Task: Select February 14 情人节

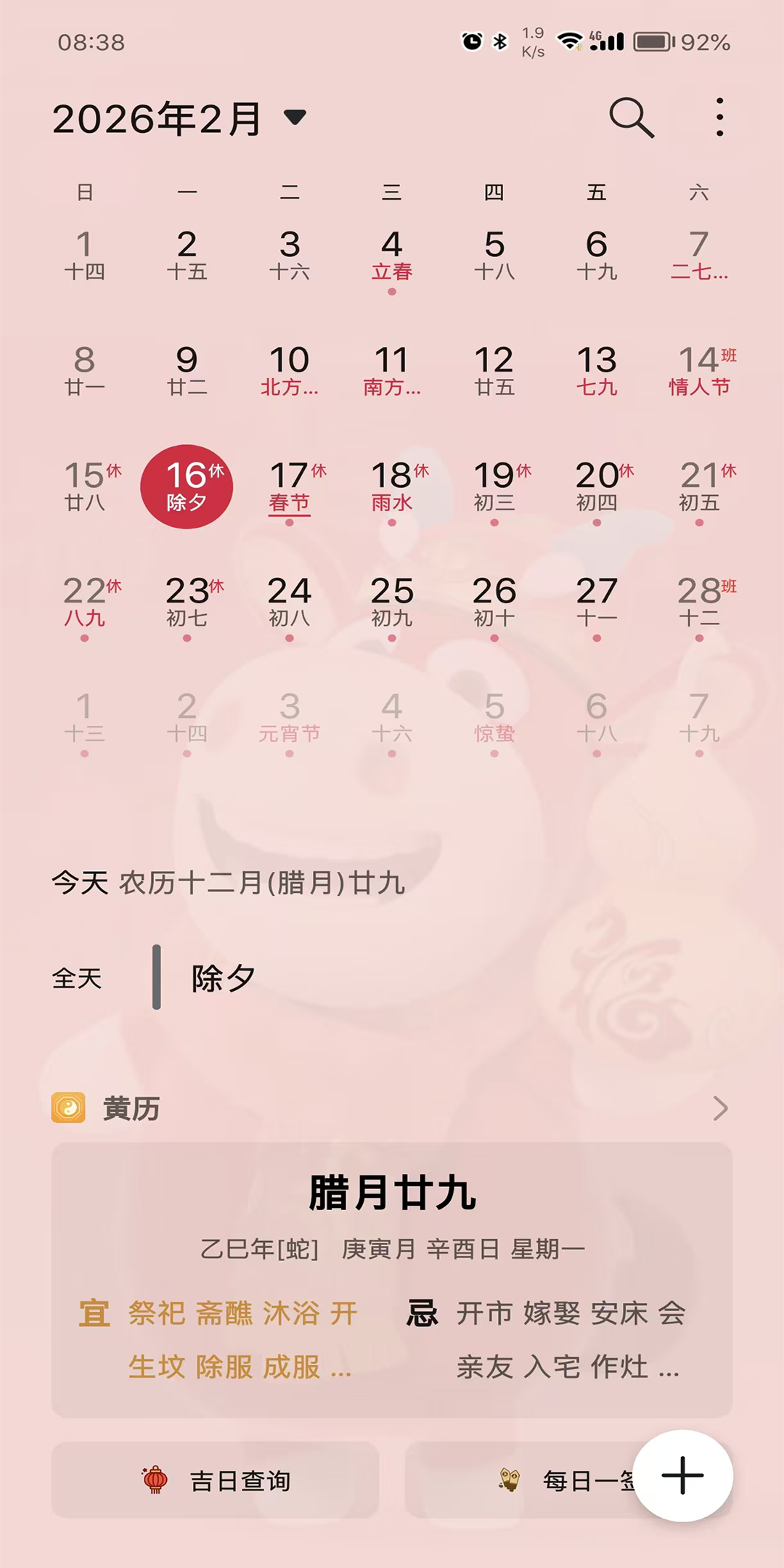Action: click(699, 371)
